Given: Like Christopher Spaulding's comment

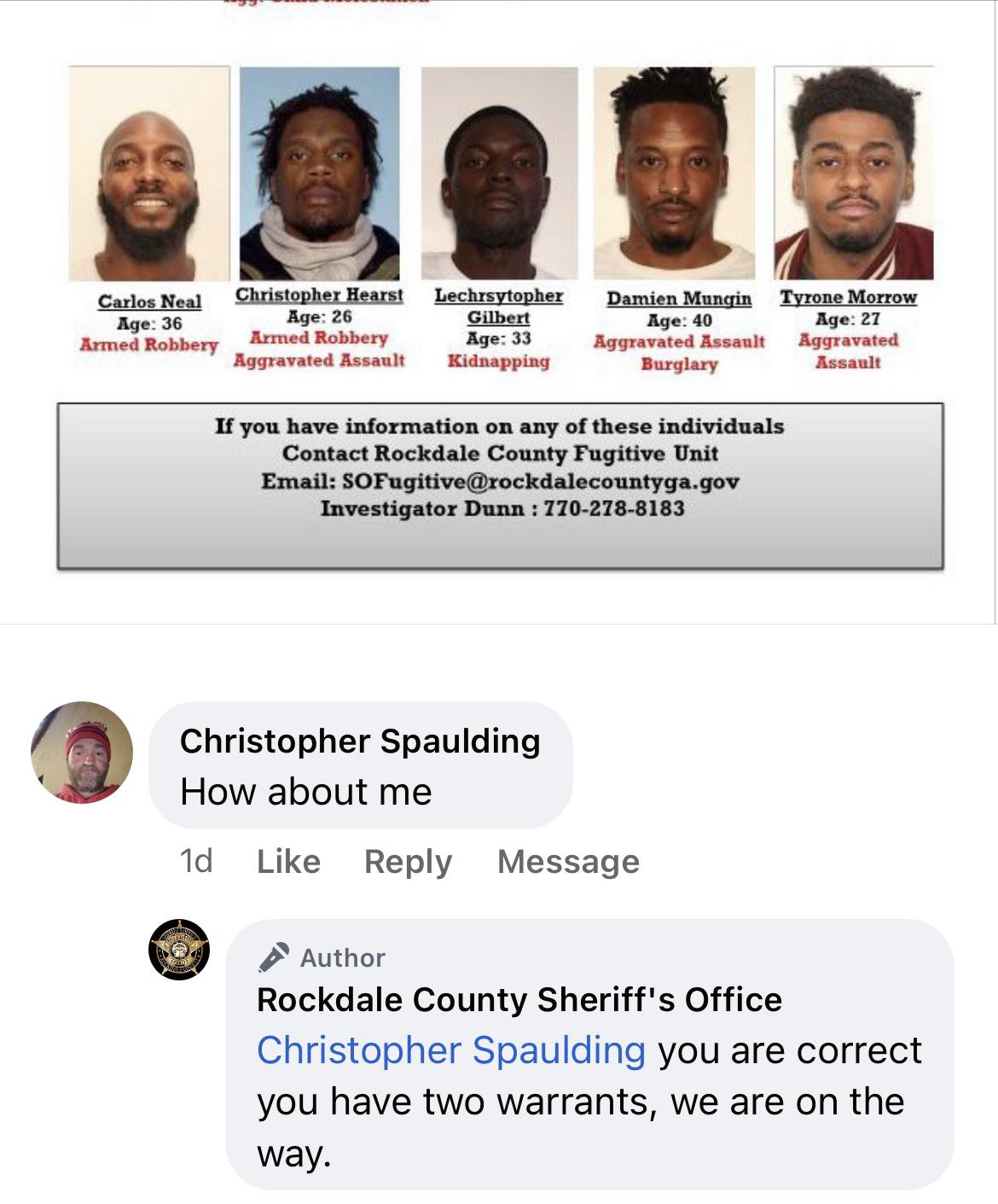Looking at the screenshot, I should pyautogui.click(x=288, y=861).
